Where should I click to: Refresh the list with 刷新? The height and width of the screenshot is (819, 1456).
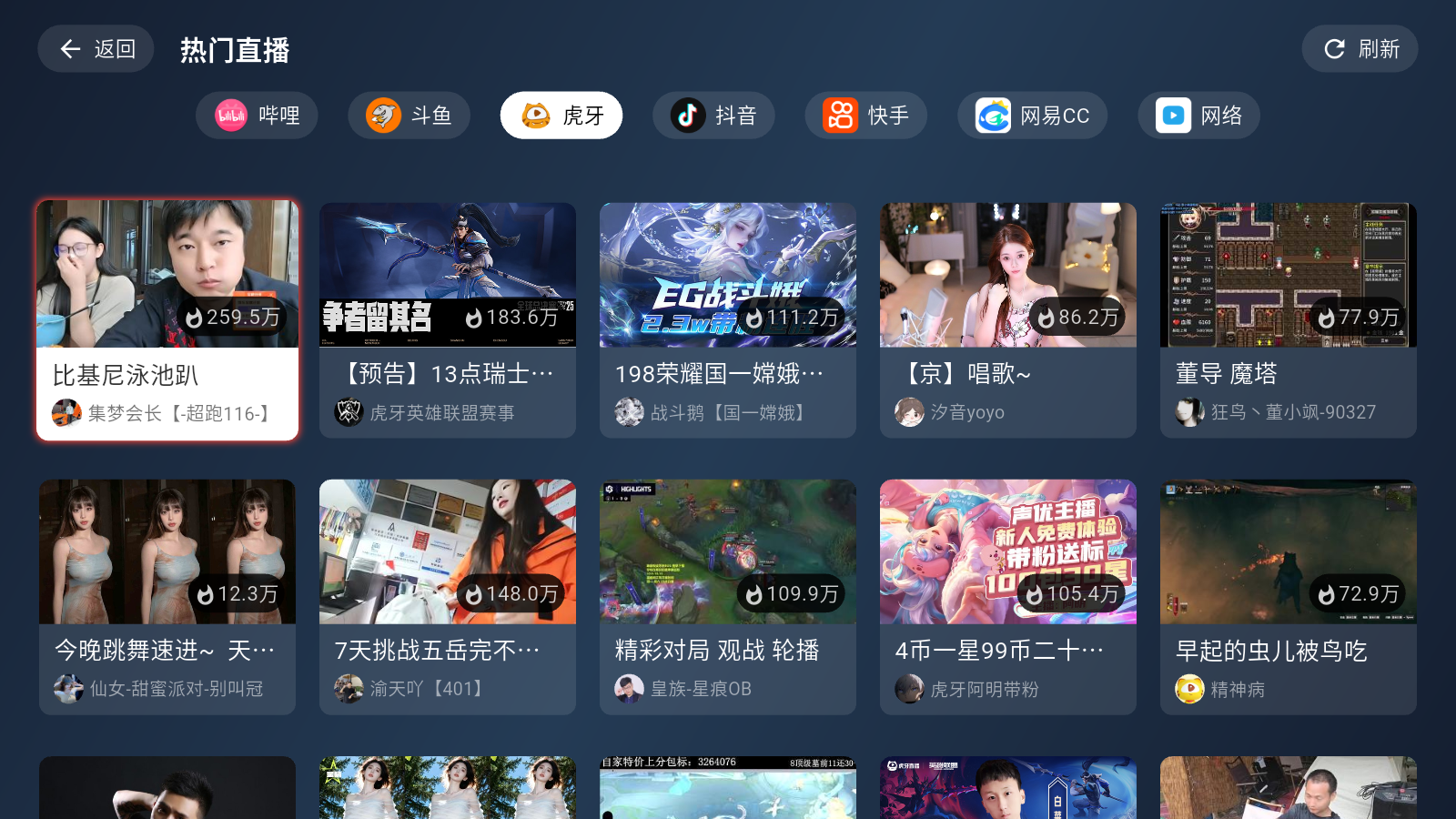pyautogui.click(x=1360, y=49)
